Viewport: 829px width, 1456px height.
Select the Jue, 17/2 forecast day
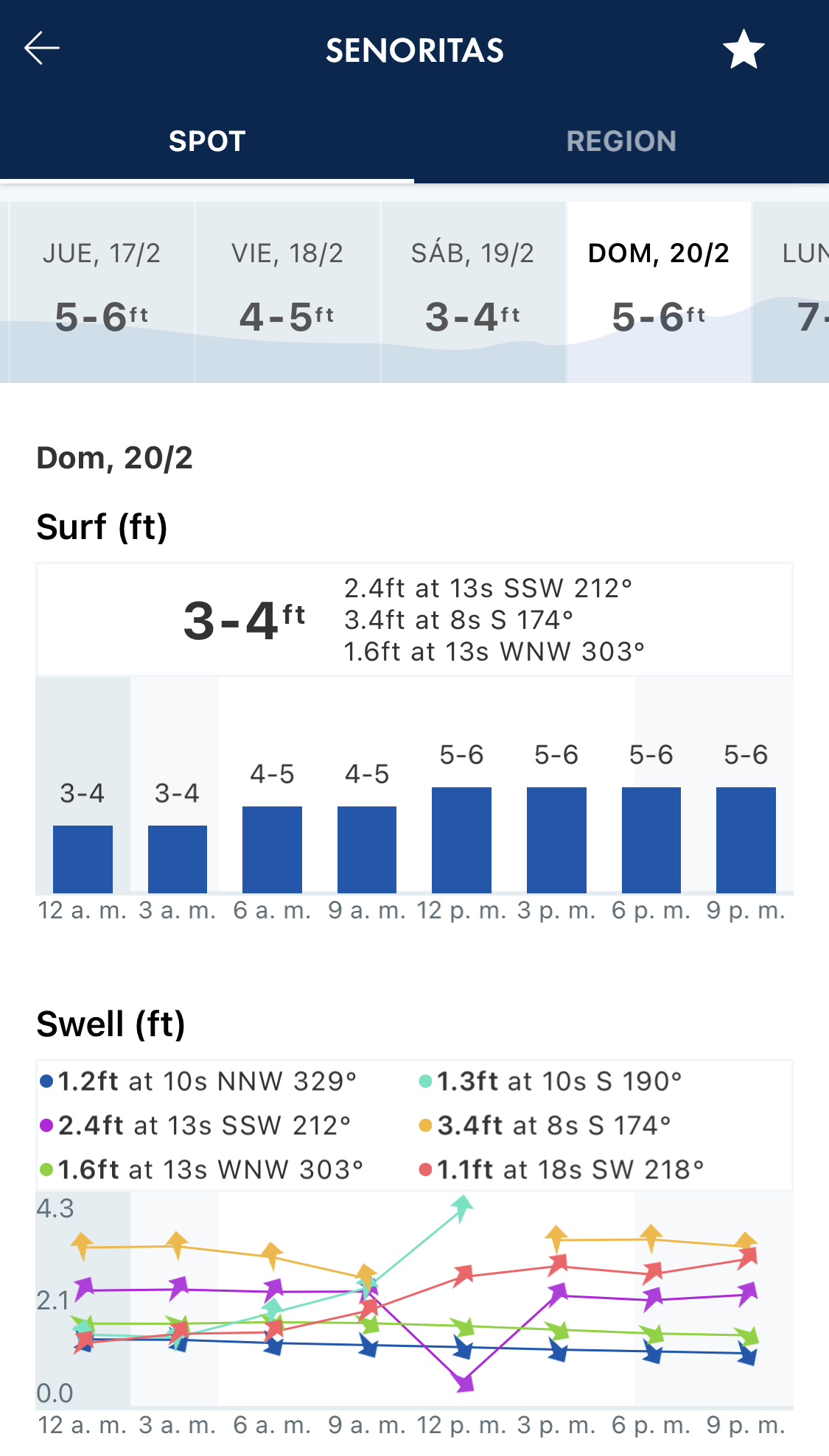coord(102,292)
